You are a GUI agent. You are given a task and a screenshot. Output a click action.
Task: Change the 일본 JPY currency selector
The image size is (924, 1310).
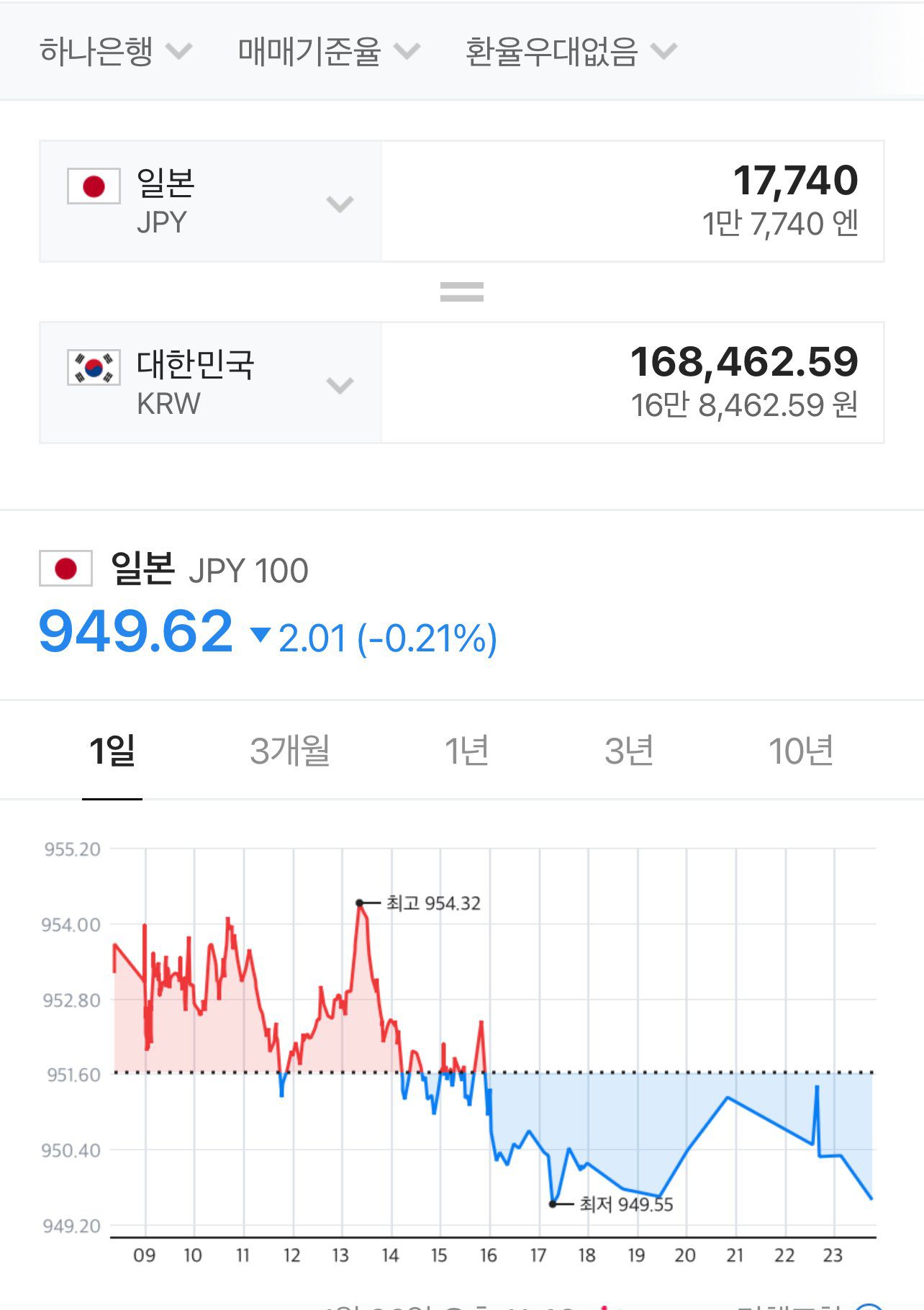click(x=210, y=202)
